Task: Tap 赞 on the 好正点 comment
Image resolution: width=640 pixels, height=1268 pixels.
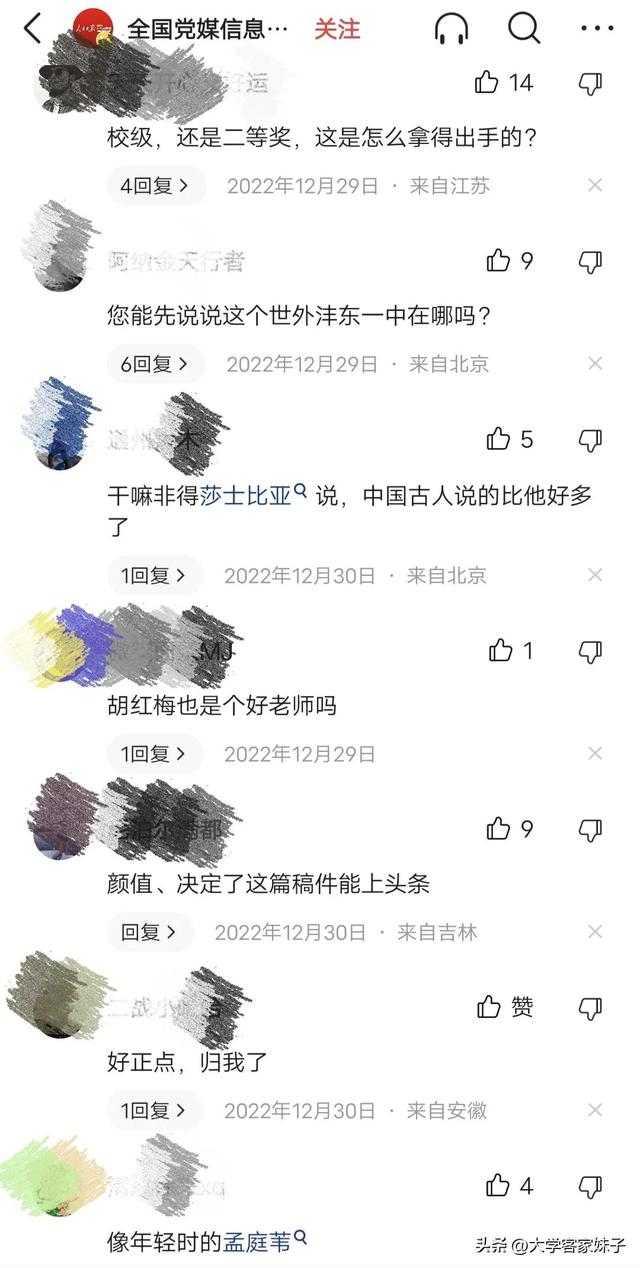Action: (x=504, y=1007)
